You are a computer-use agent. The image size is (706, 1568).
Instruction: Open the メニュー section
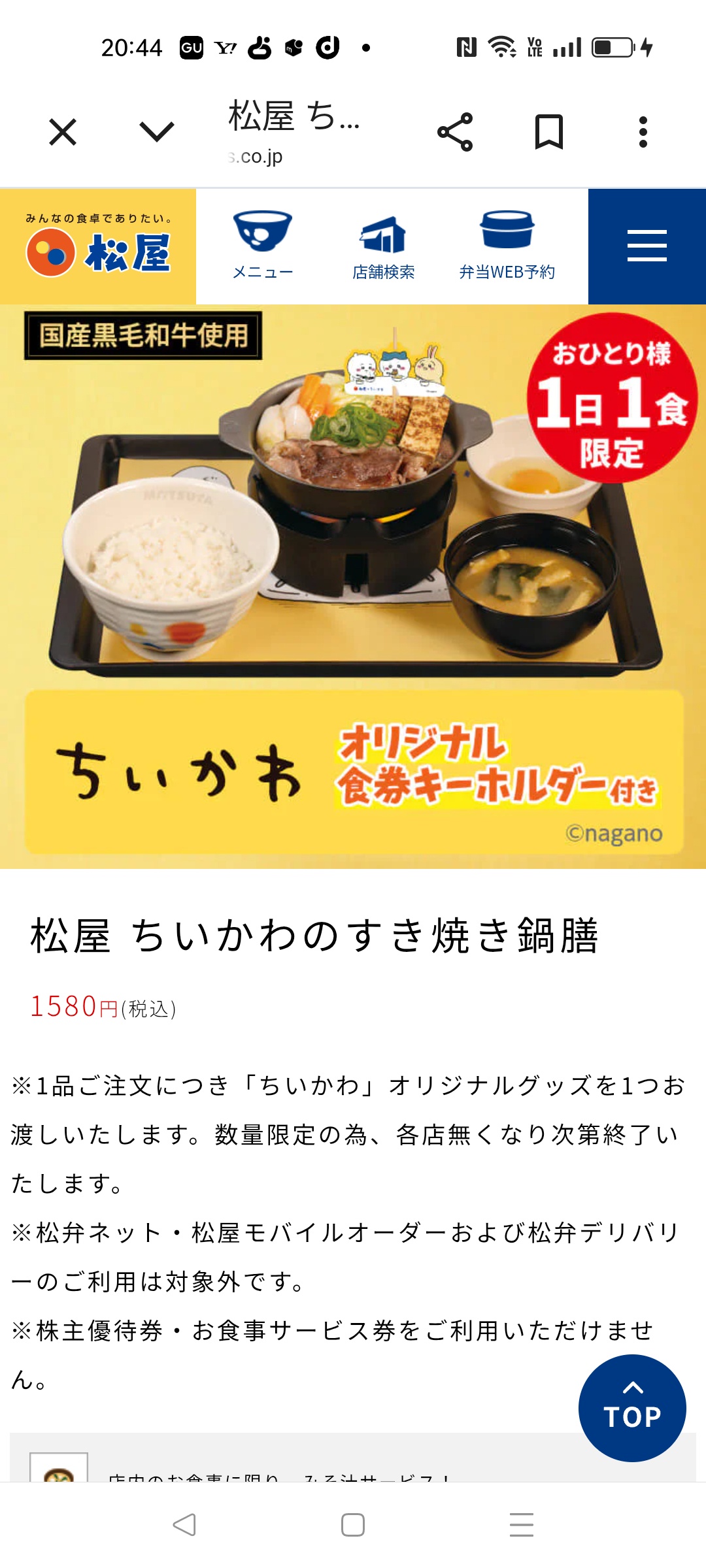coord(263,246)
